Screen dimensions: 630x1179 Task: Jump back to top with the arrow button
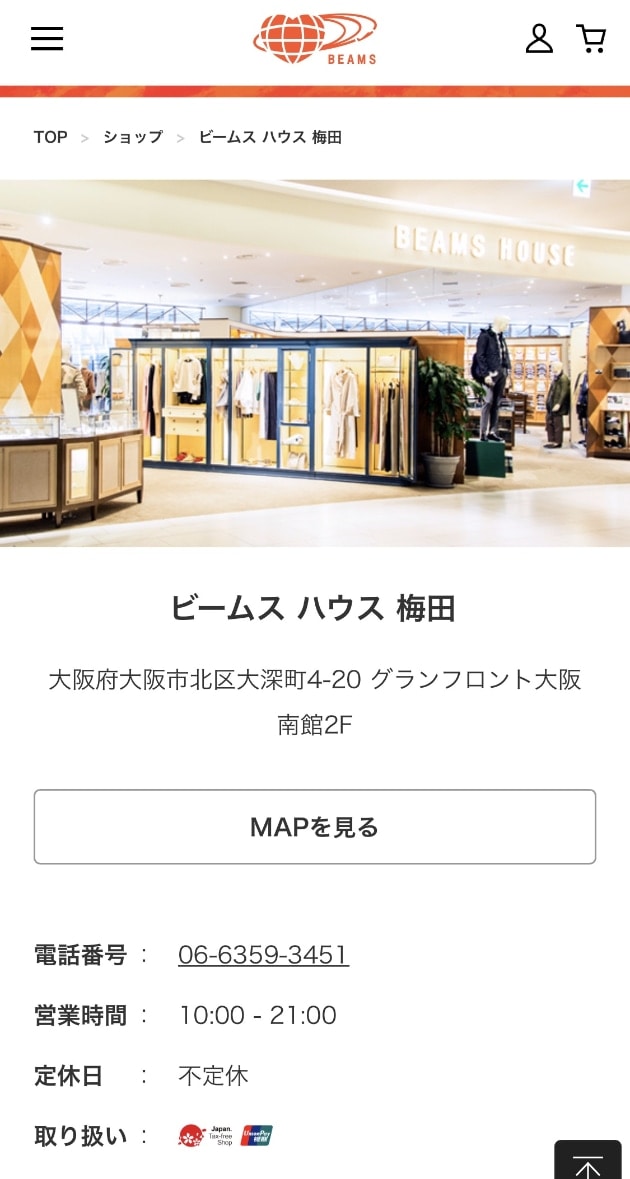(x=588, y=1162)
